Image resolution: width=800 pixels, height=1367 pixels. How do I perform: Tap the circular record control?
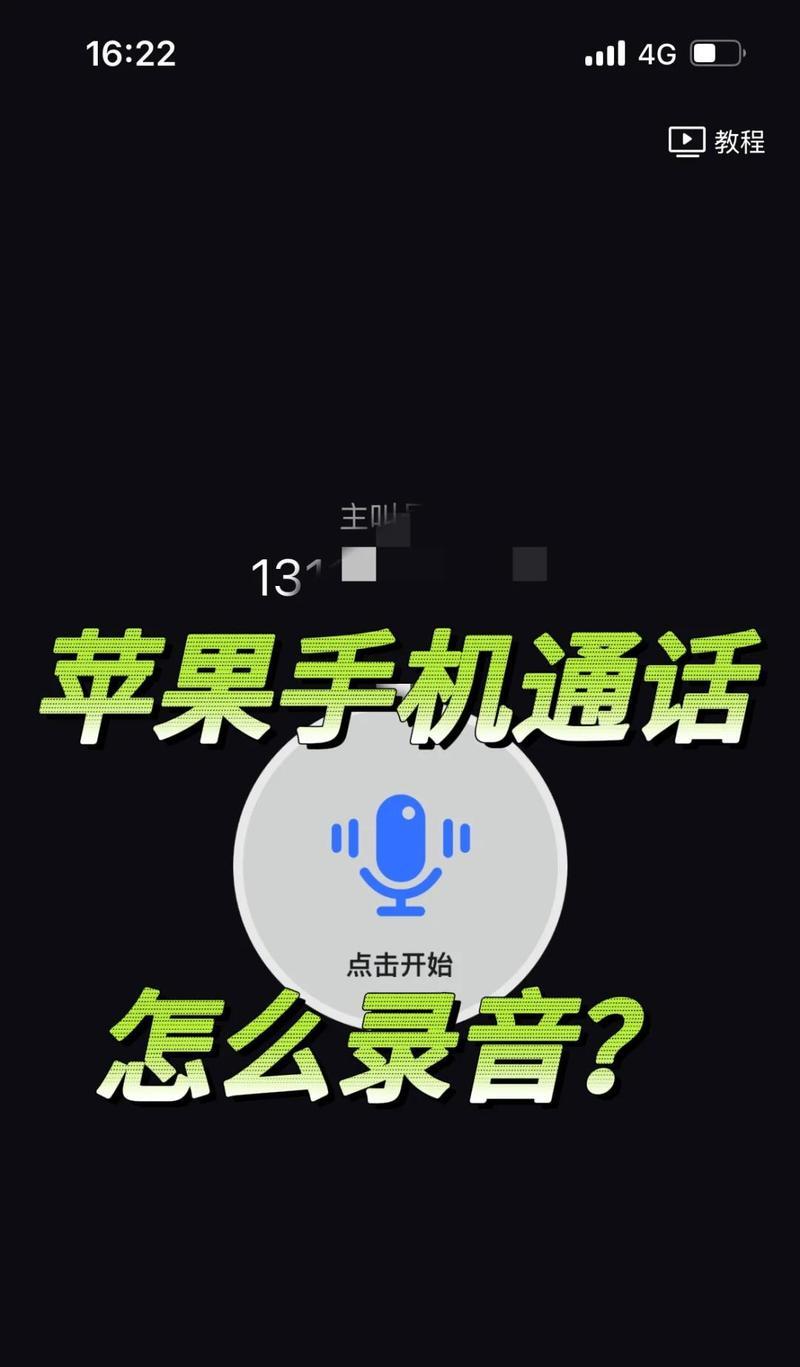(x=402, y=870)
